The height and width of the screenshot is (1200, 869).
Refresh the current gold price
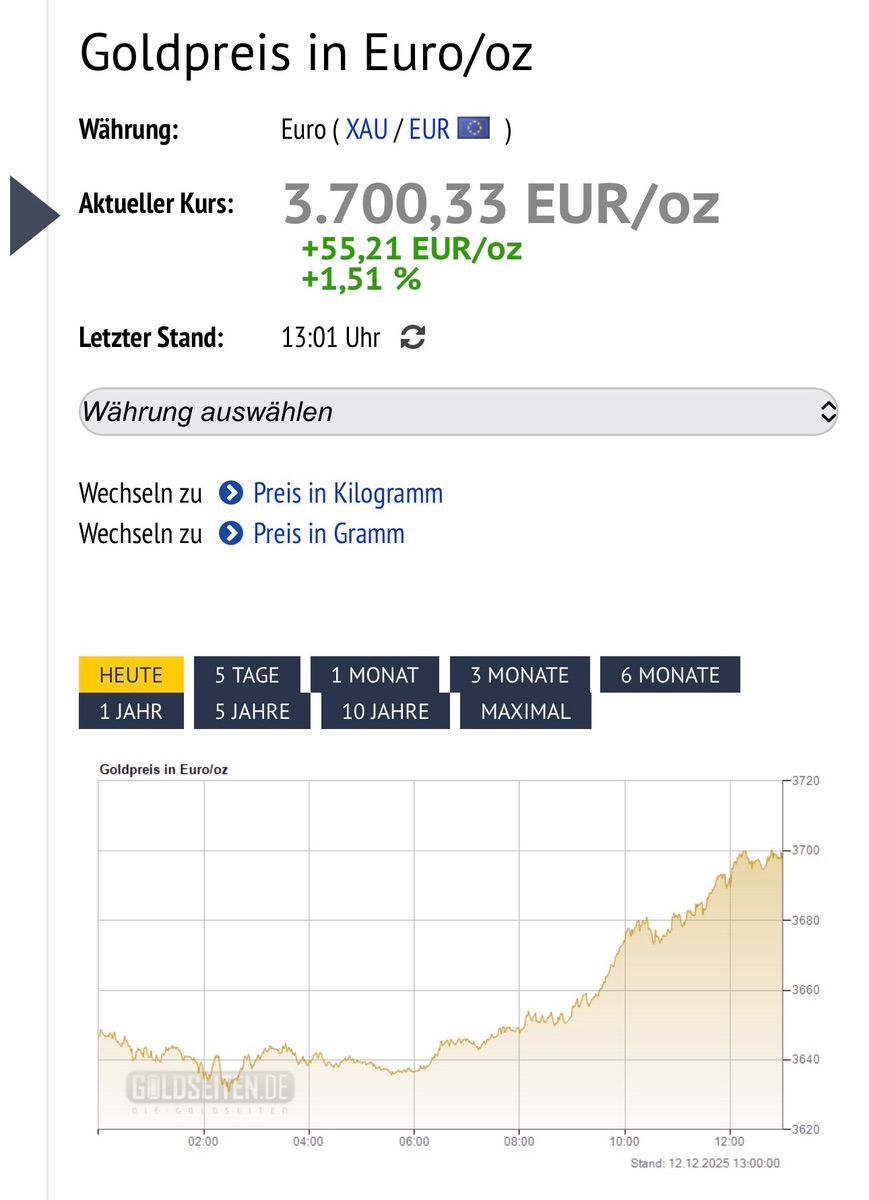[x=413, y=338]
